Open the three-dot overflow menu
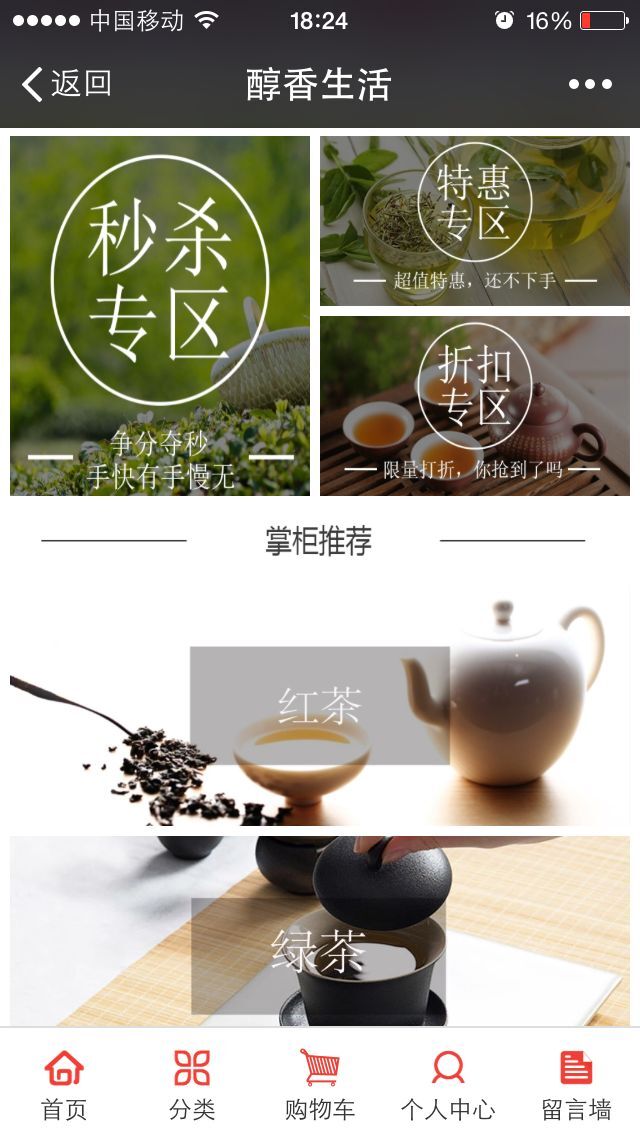This screenshot has width=640, height=1136. tap(590, 84)
